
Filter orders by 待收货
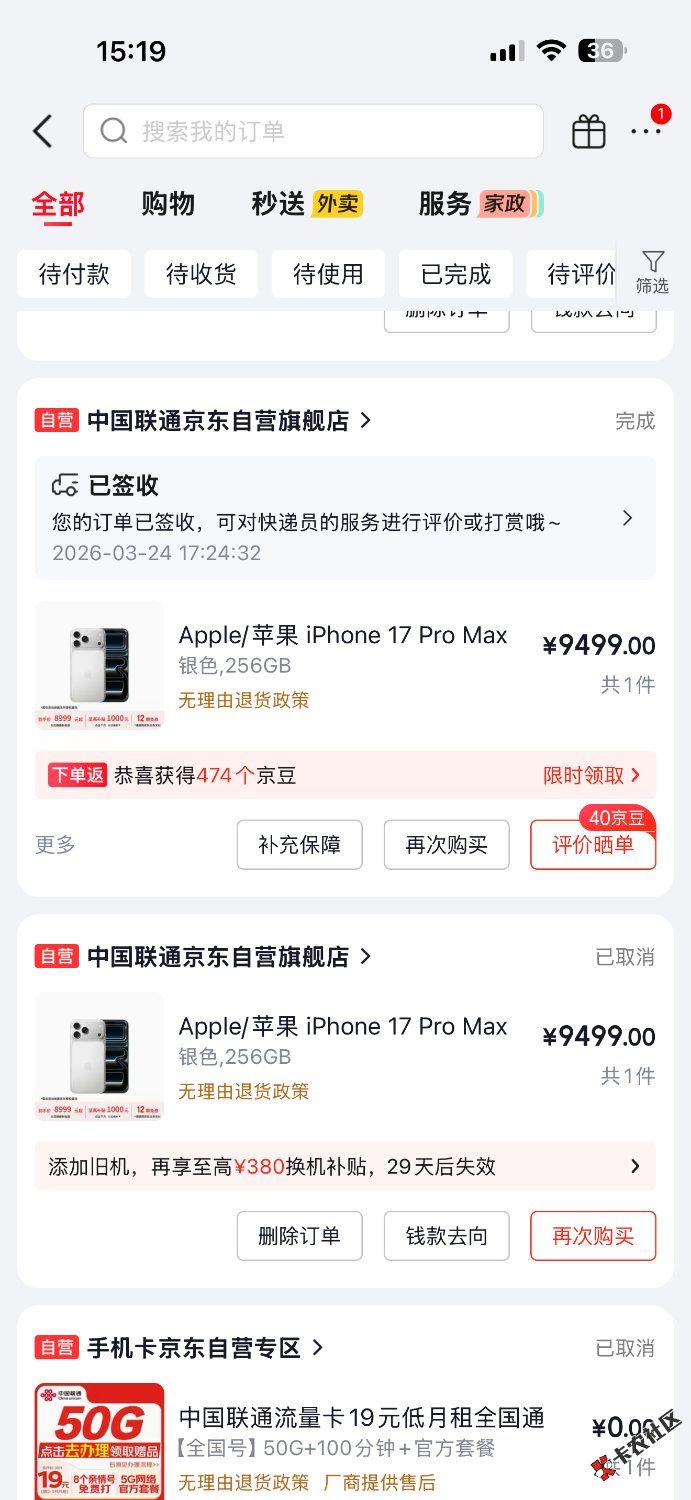tap(201, 274)
